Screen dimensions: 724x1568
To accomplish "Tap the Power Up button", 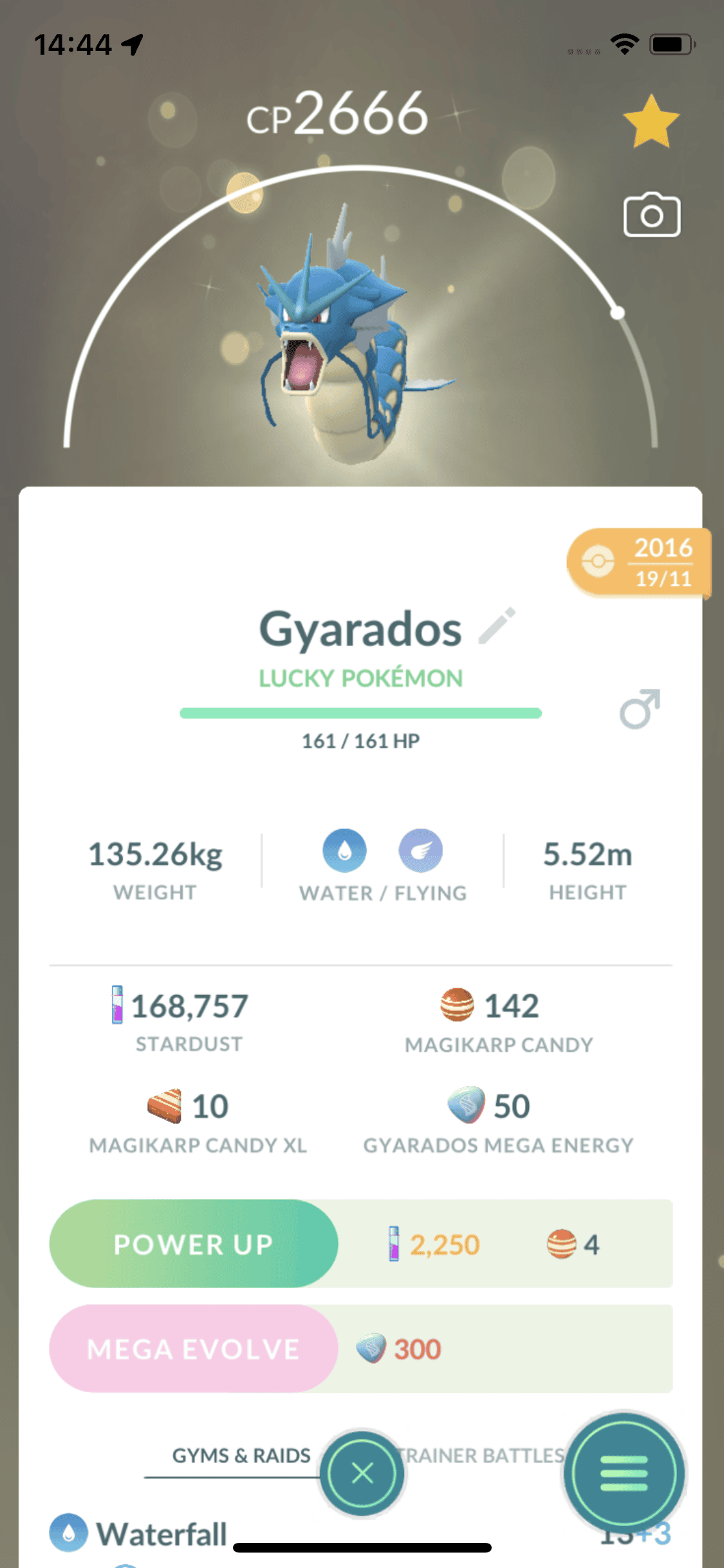I will pos(194,1244).
